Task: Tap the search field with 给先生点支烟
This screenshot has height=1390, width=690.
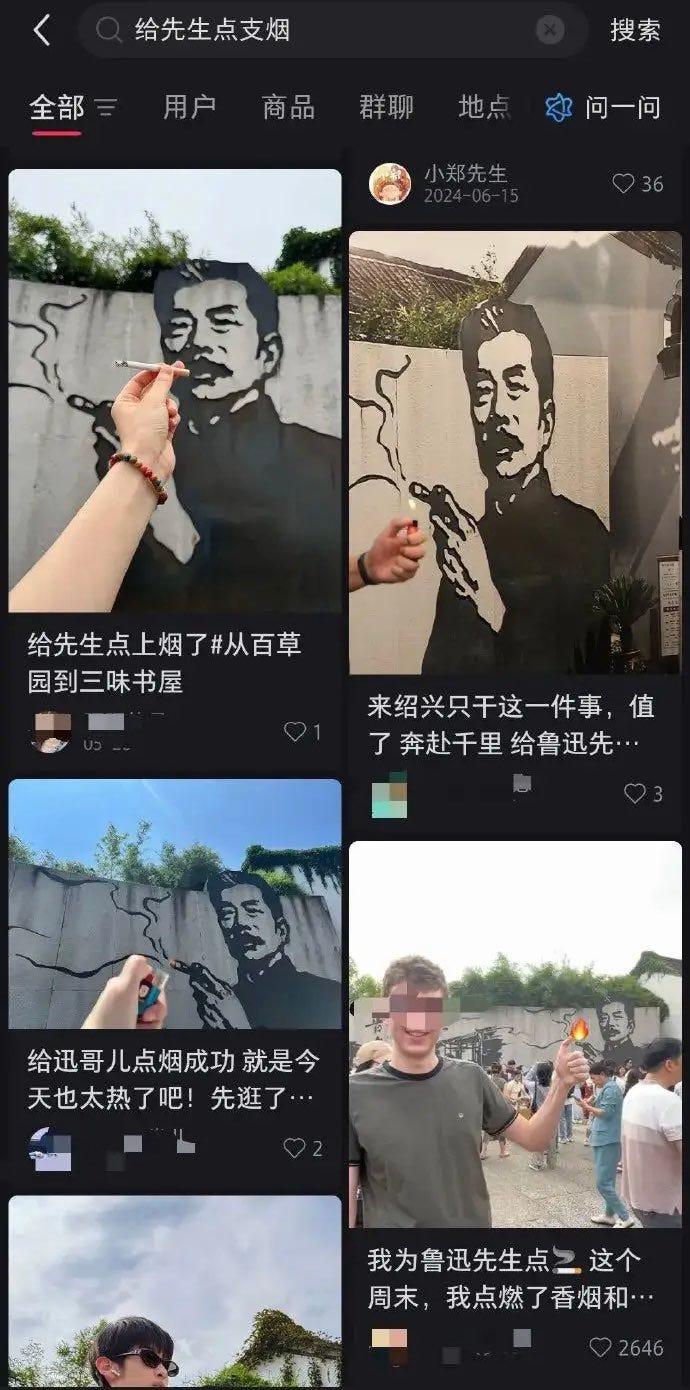Action: tap(320, 30)
